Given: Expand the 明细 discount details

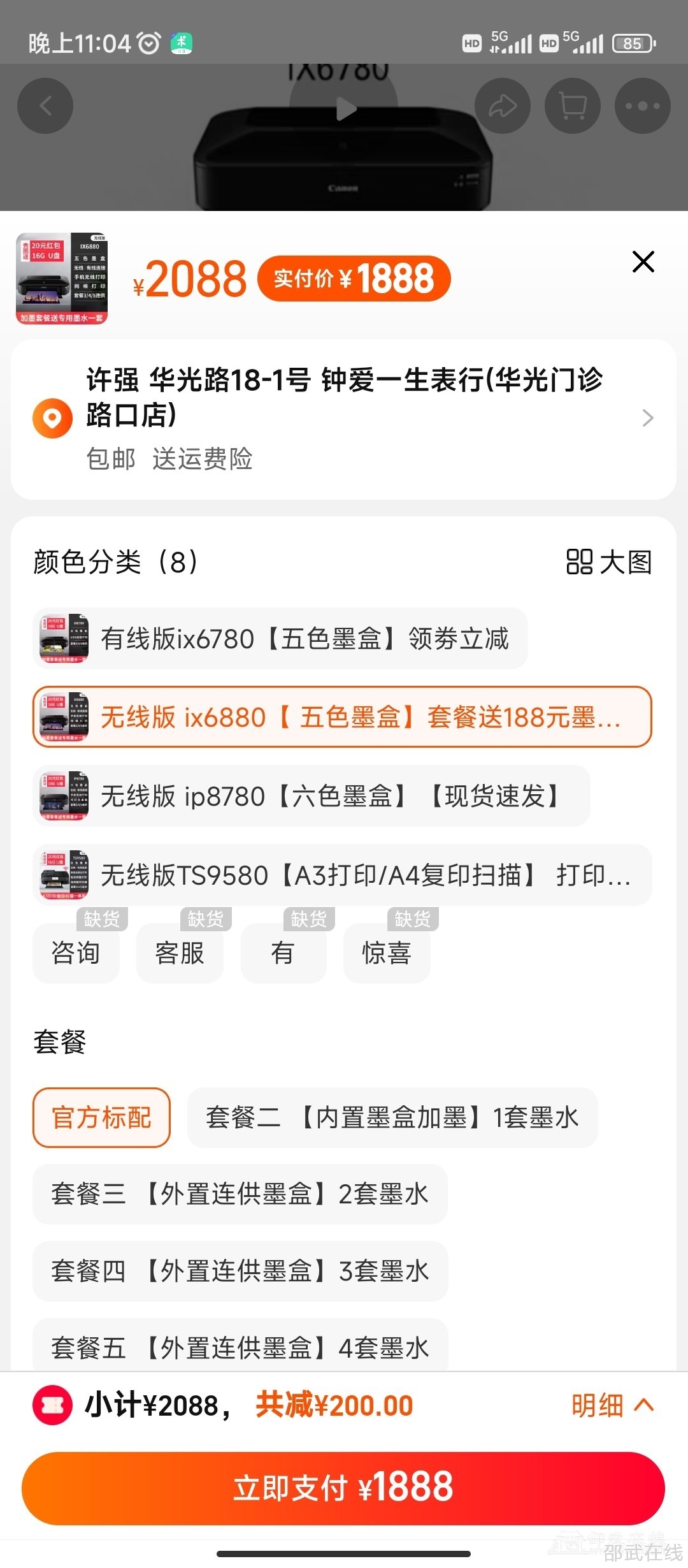Looking at the screenshot, I should (x=612, y=1405).
